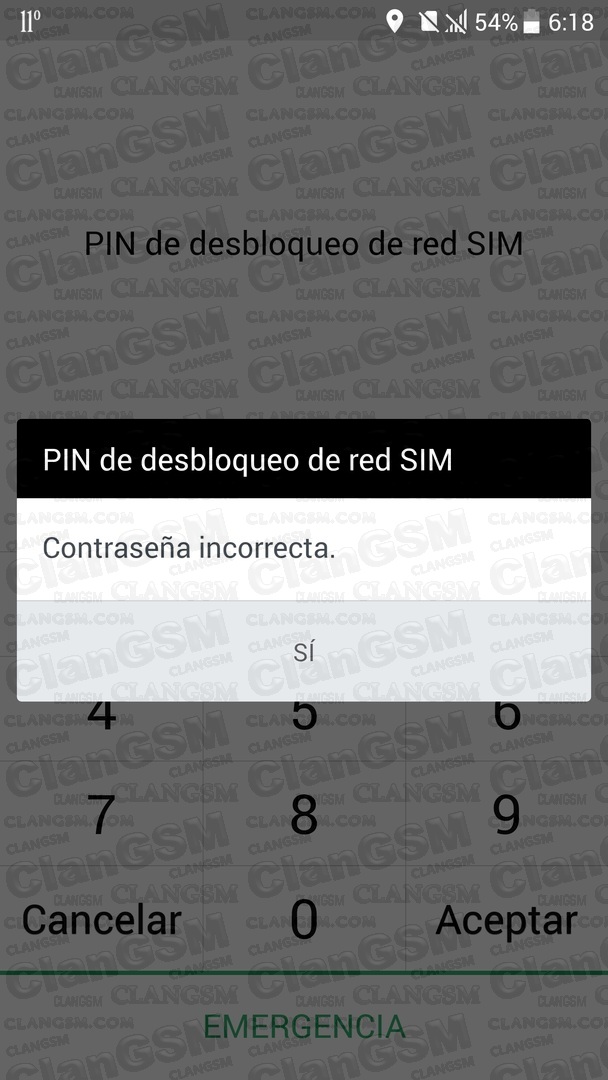Tap digit 0 on the keypad
This screenshot has width=608, height=1080.
304,920
